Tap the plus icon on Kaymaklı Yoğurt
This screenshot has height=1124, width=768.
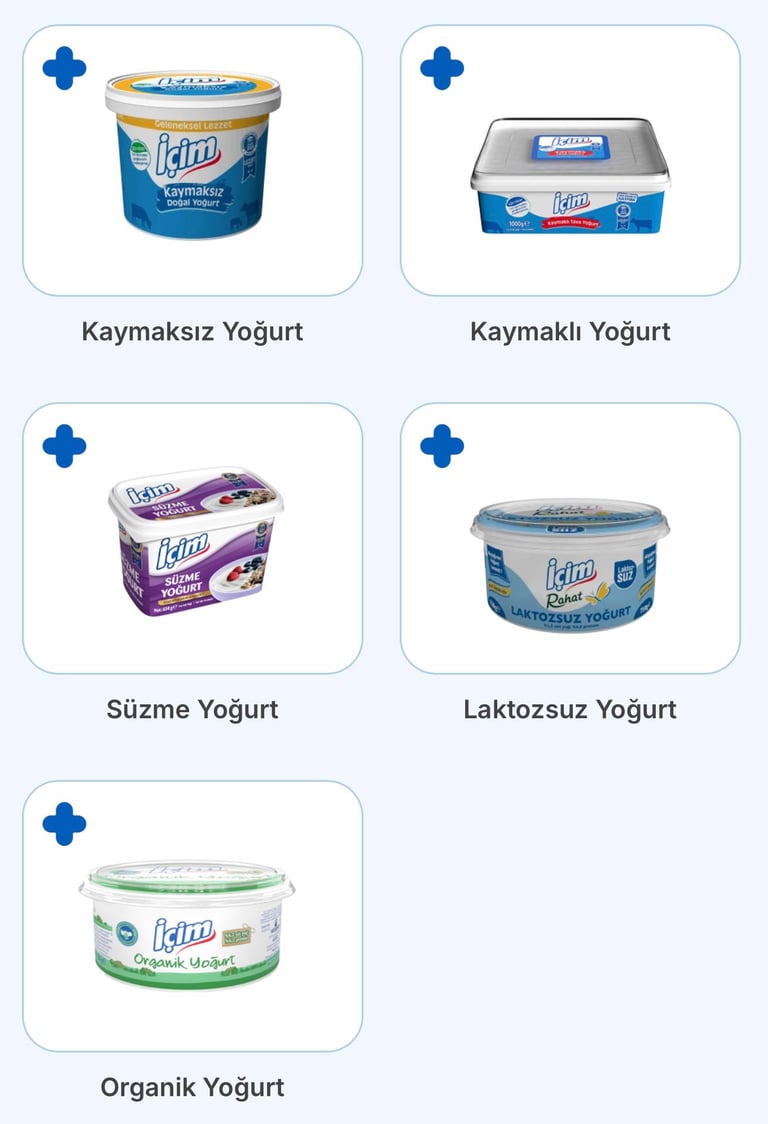click(x=442, y=68)
